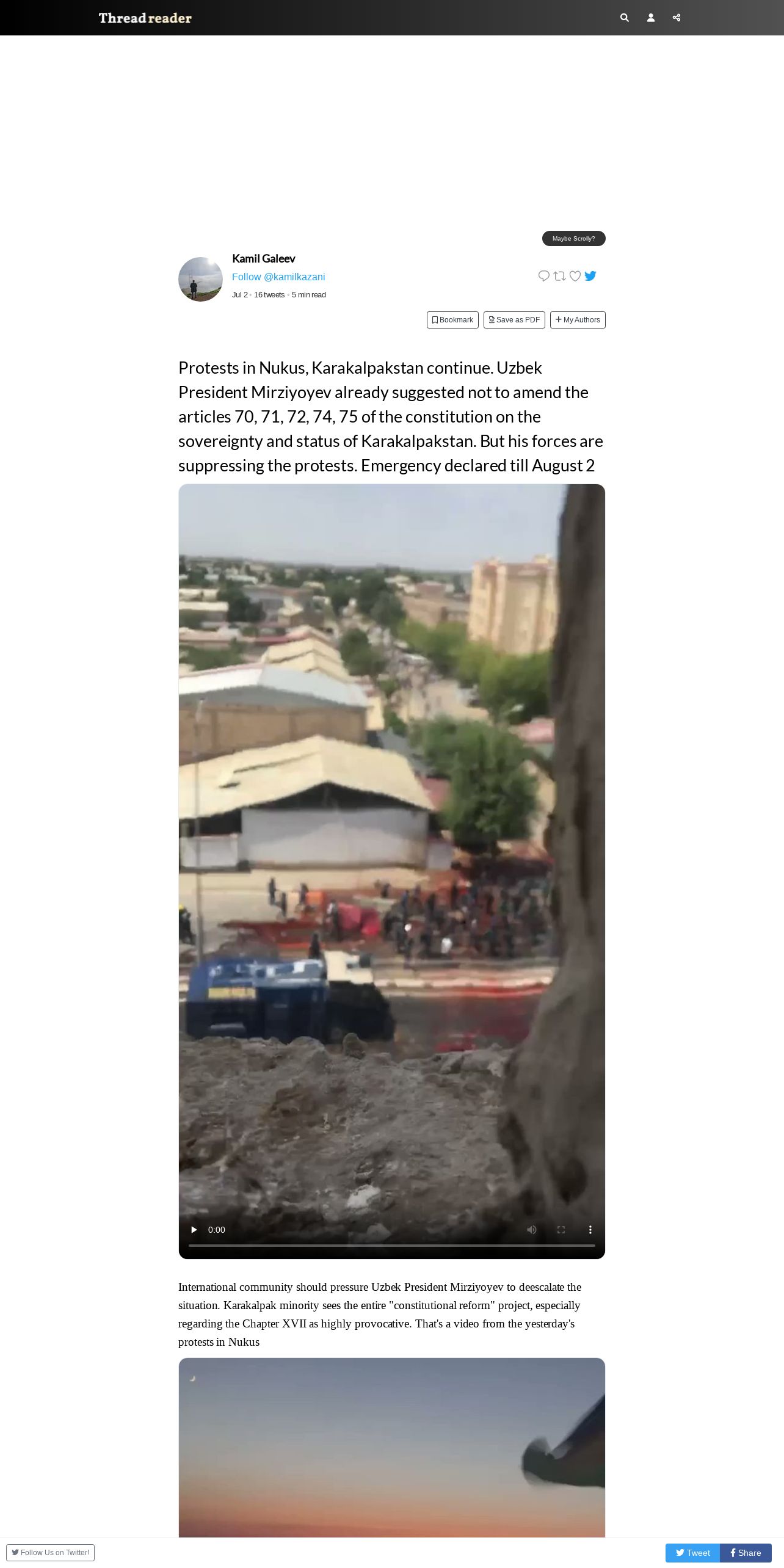Tap Follow Us on Twitter button
This screenshot has height=1568, width=784.
click(51, 1553)
